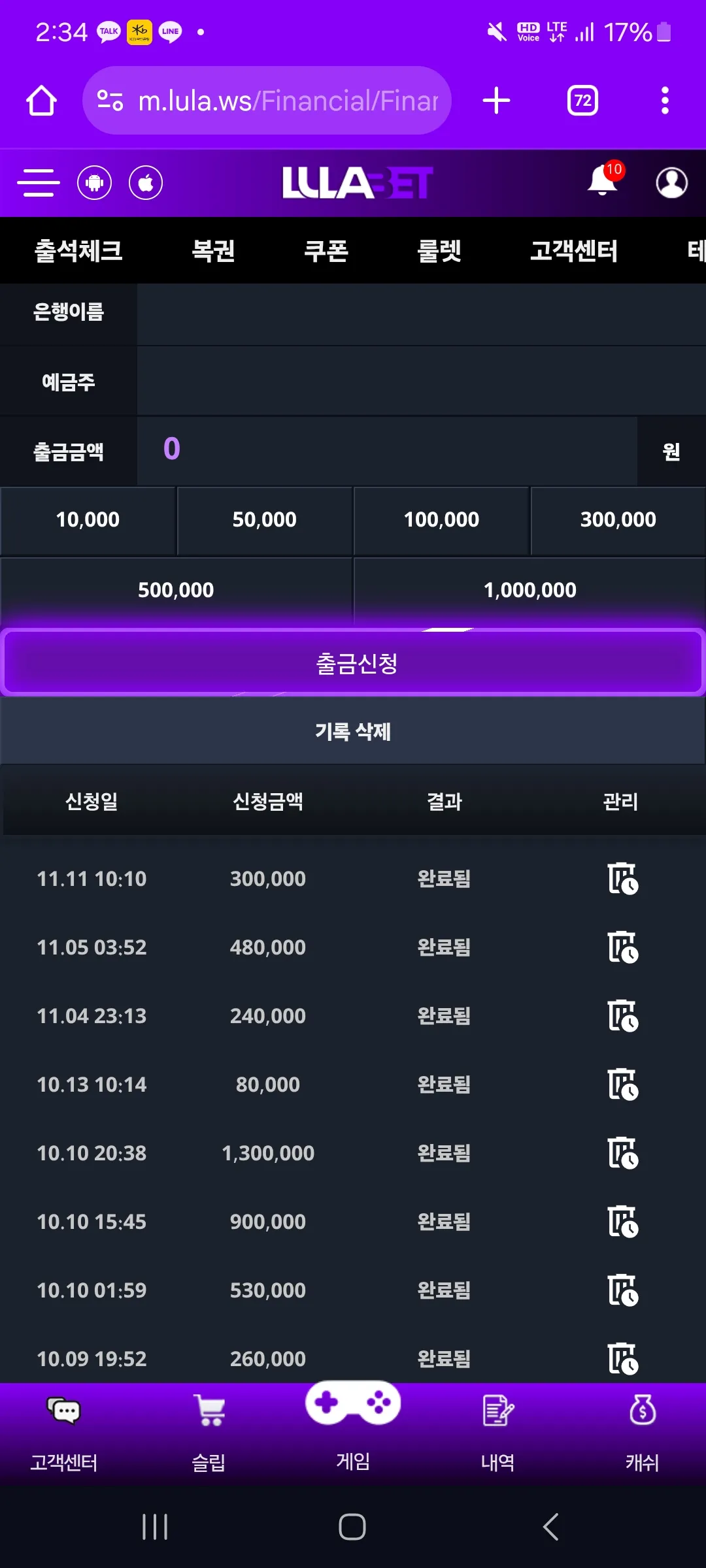Open the hamburger drawer menu

point(39,183)
